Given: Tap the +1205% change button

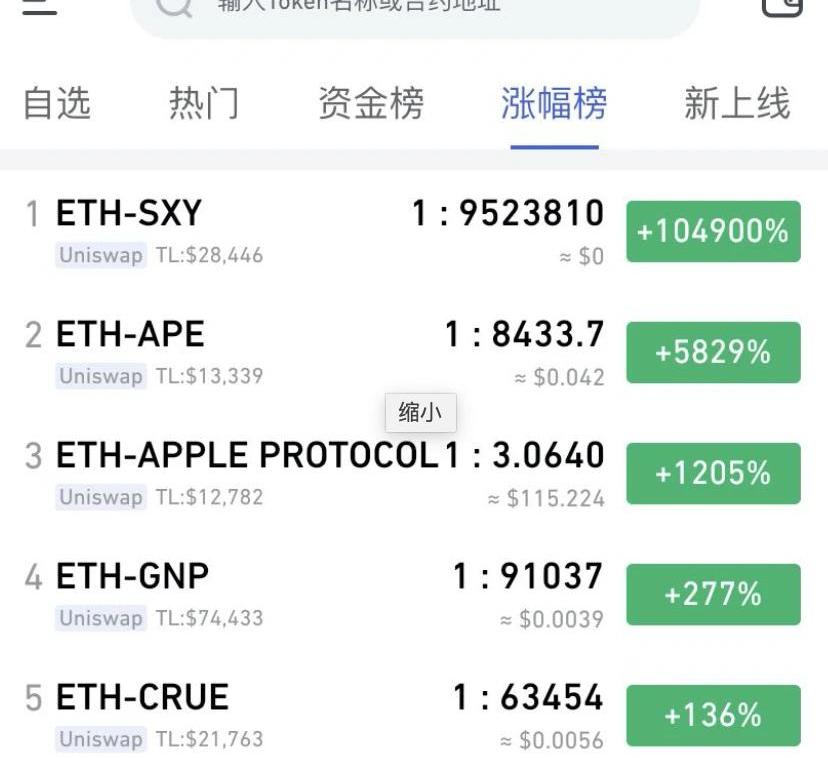Looking at the screenshot, I should click(x=713, y=474).
